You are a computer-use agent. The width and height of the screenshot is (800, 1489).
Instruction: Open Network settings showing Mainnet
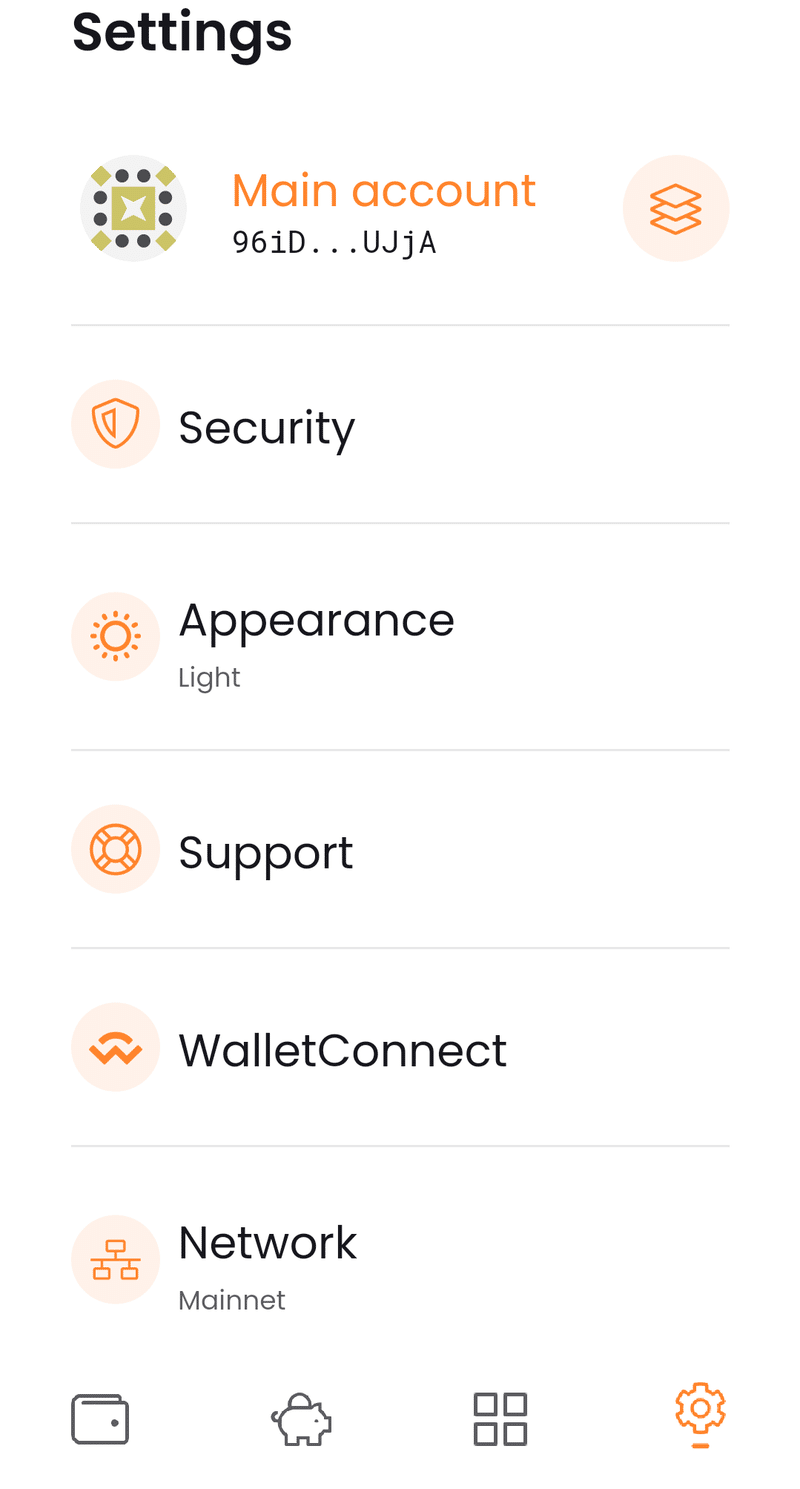point(267,1260)
